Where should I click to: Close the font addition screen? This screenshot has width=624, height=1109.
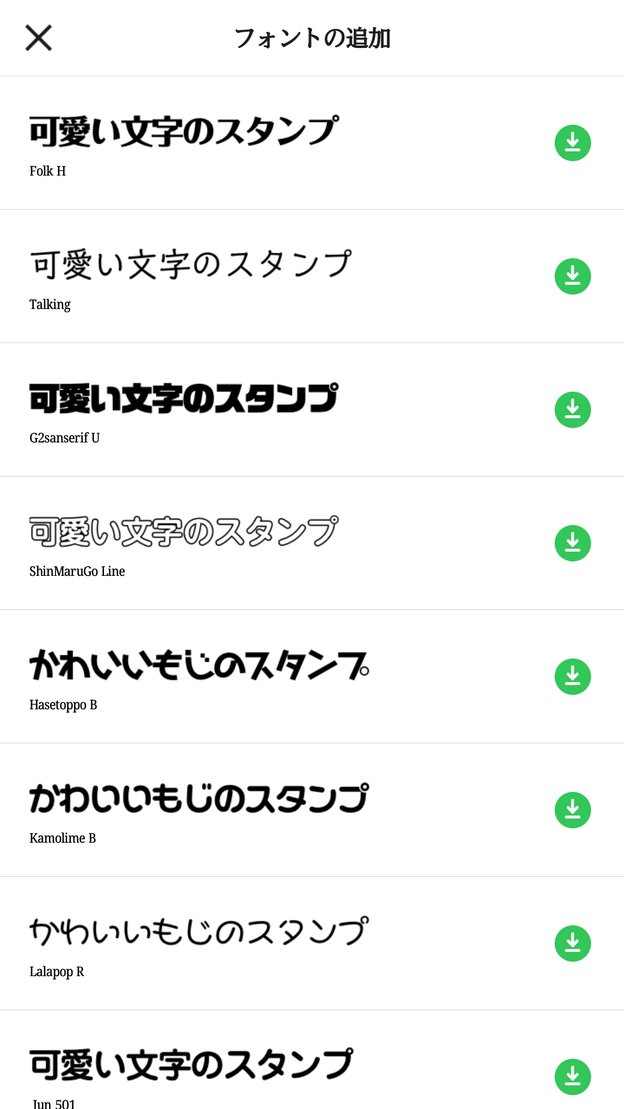[39, 37]
